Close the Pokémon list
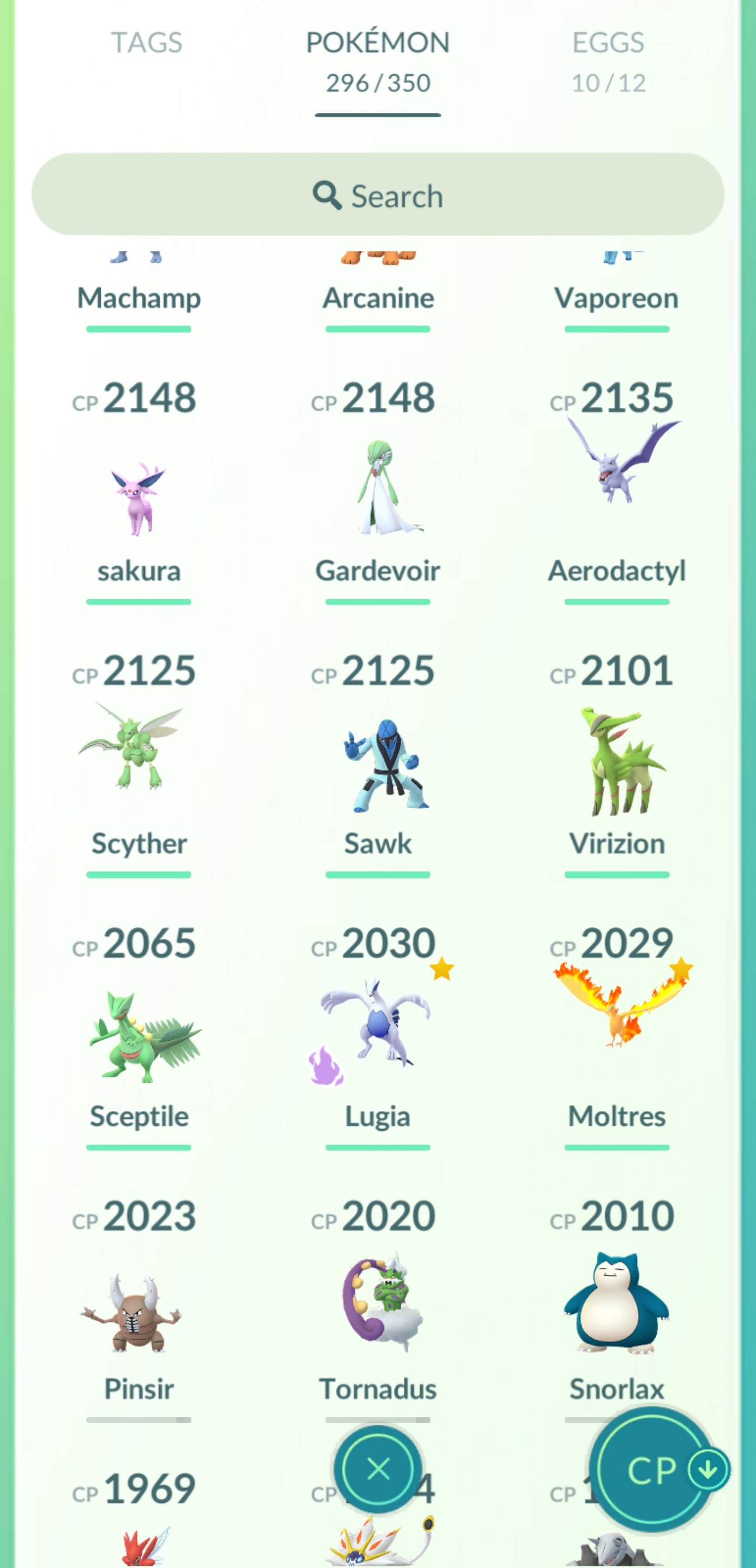 [377, 1469]
